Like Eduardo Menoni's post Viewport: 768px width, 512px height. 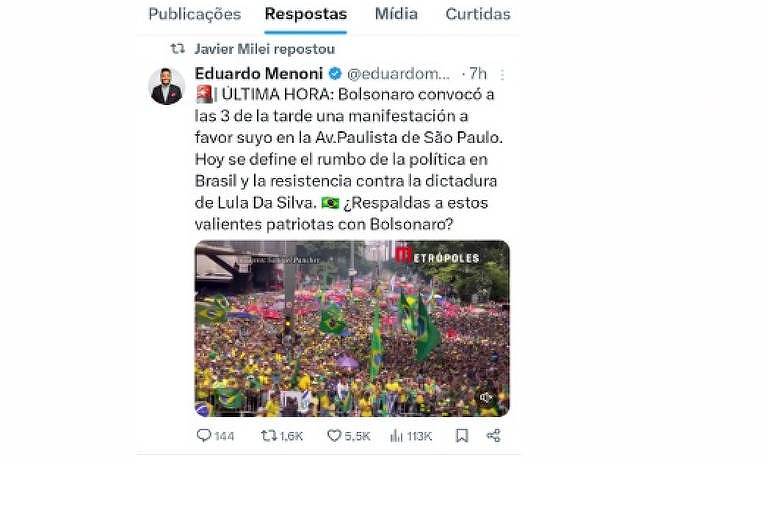[x=335, y=436]
